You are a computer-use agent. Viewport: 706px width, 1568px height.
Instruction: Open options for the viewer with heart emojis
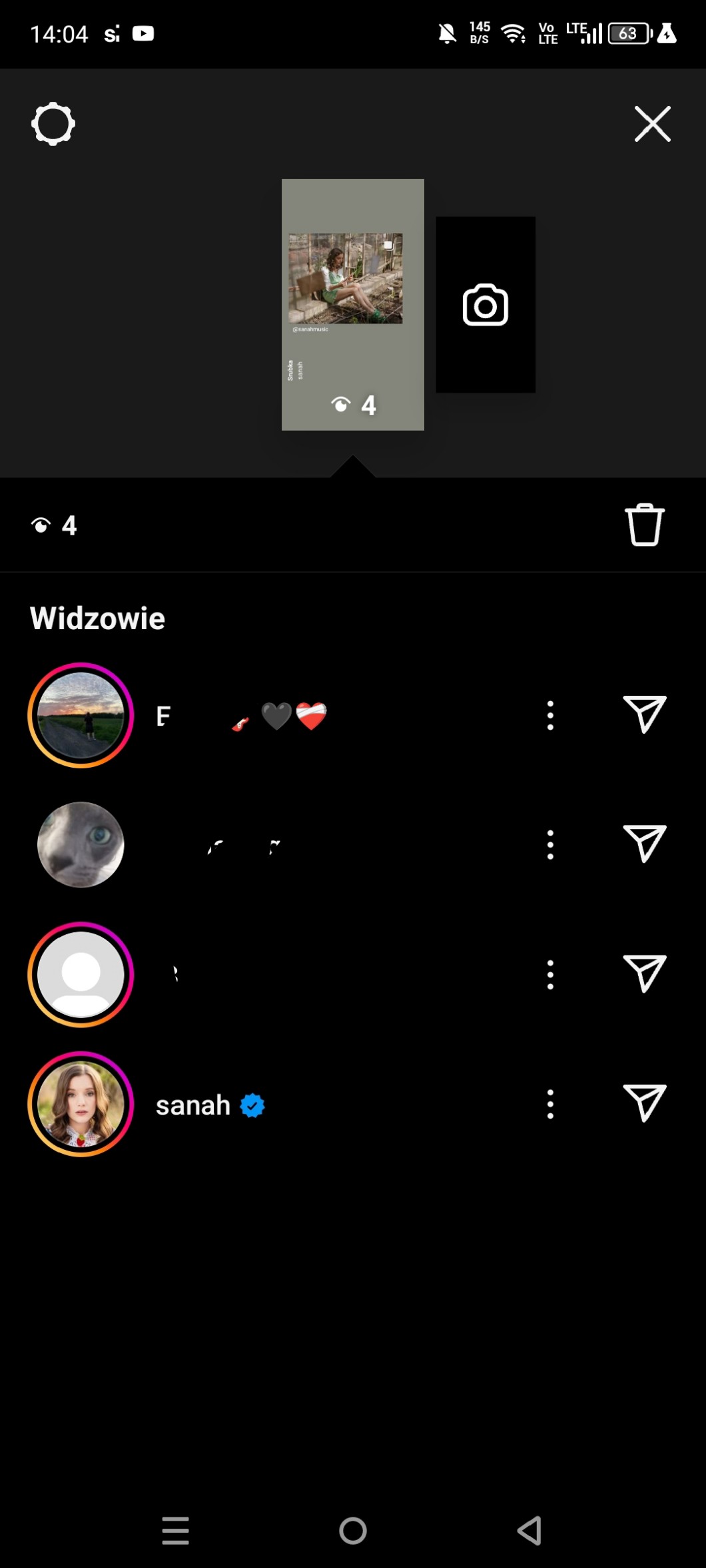[x=550, y=716]
